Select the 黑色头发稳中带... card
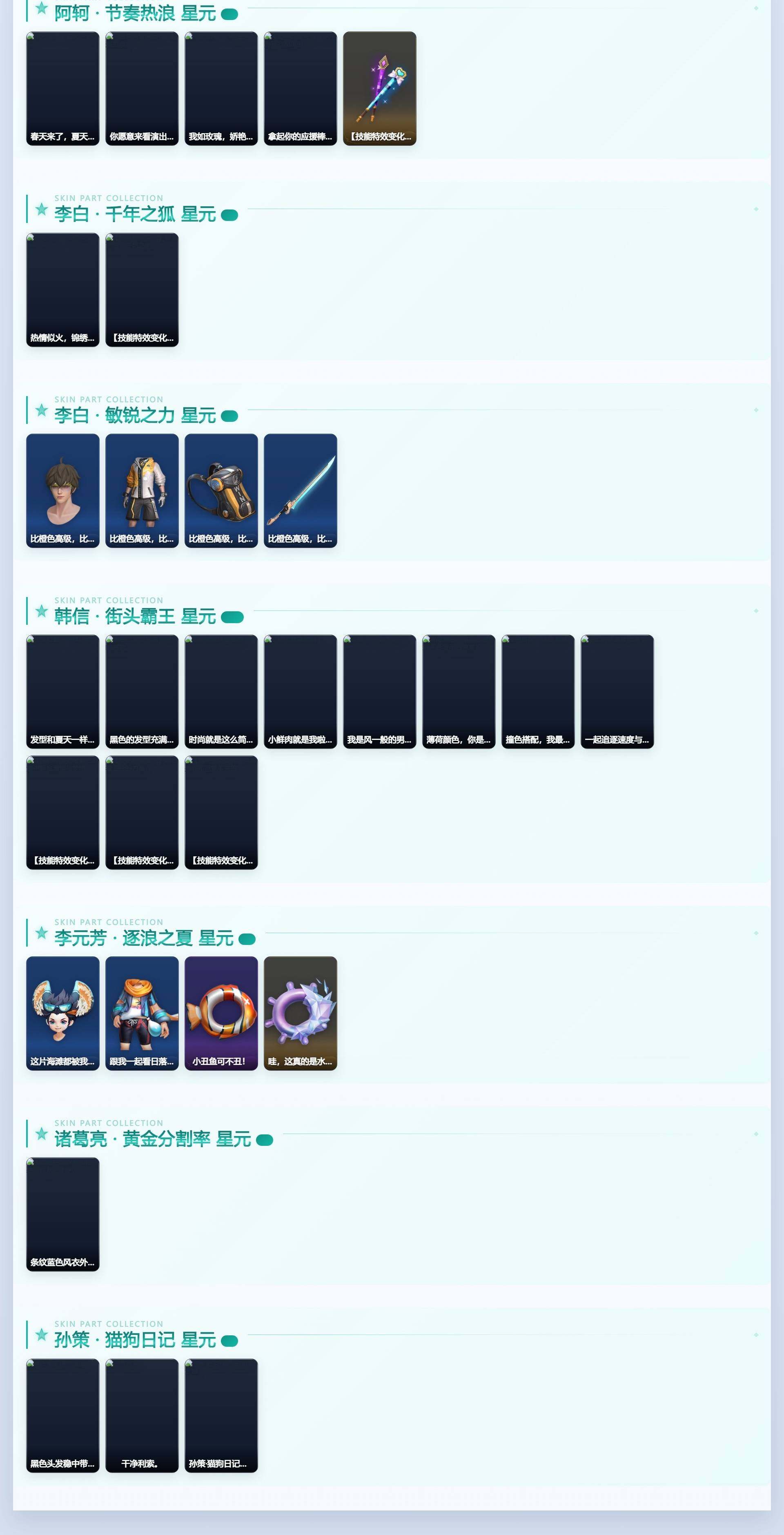This screenshot has height=1535, width=784. pos(62,1415)
